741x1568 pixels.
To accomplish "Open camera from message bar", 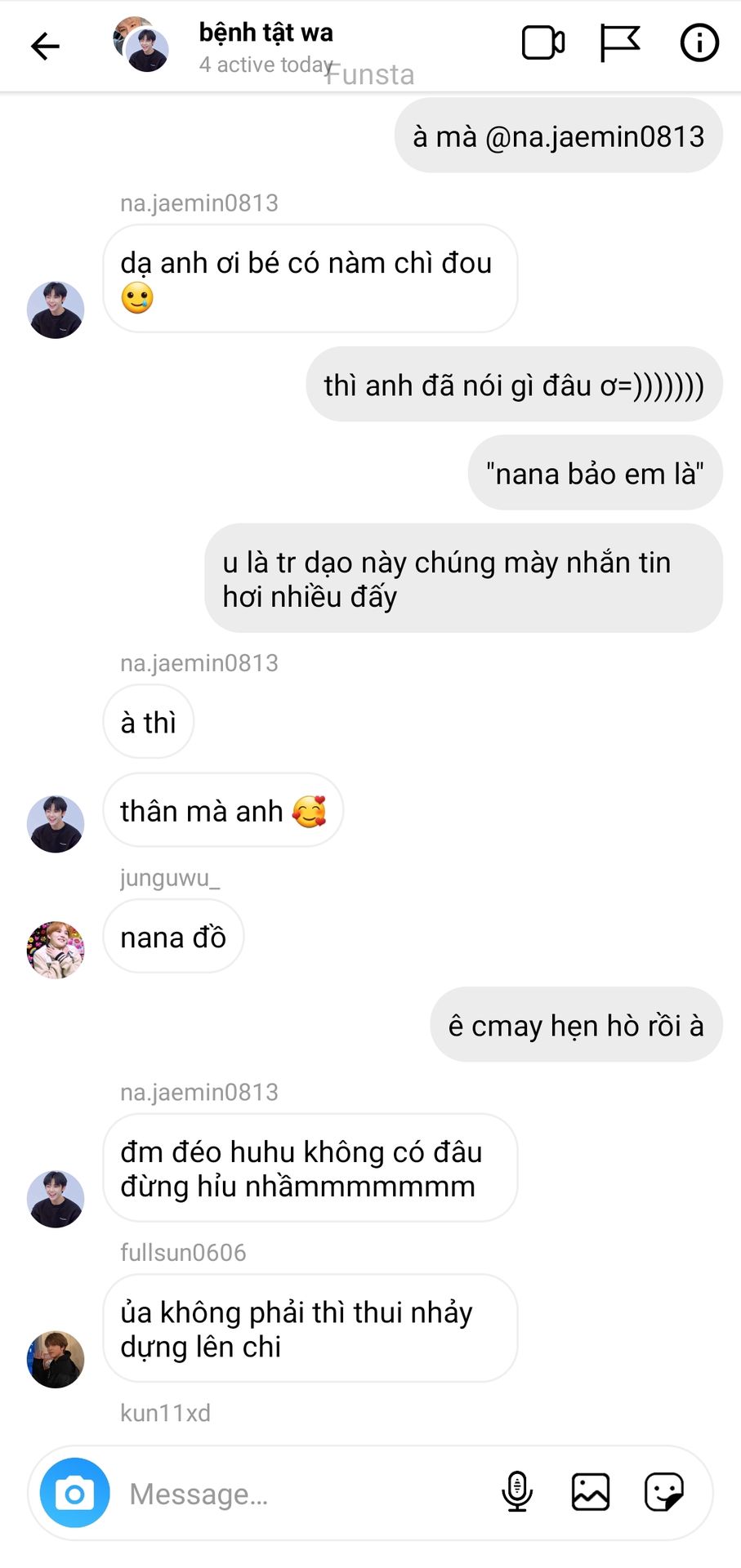I will tap(75, 1493).
